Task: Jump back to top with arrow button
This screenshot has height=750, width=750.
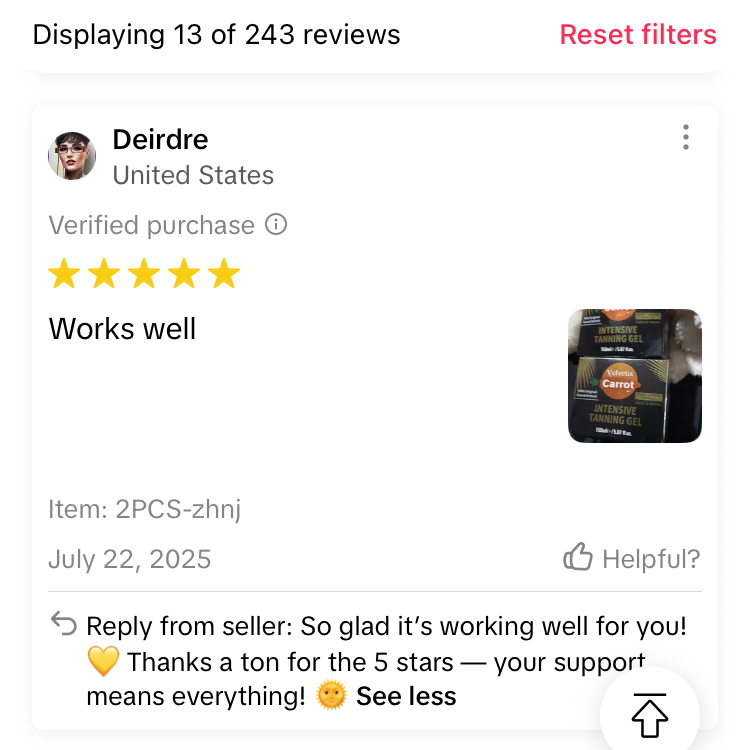Action: [x=650, y=713]
